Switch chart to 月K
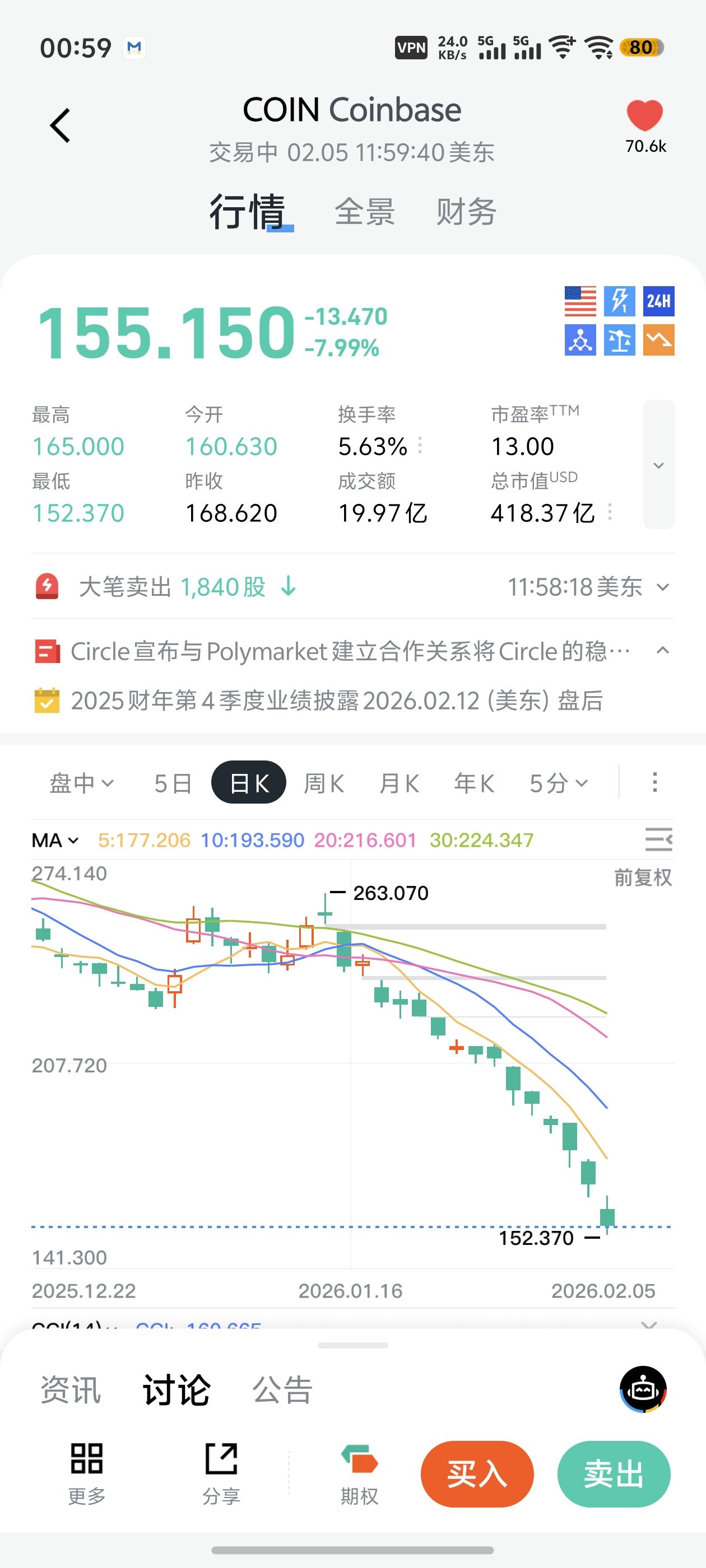 tap(398, 783)
